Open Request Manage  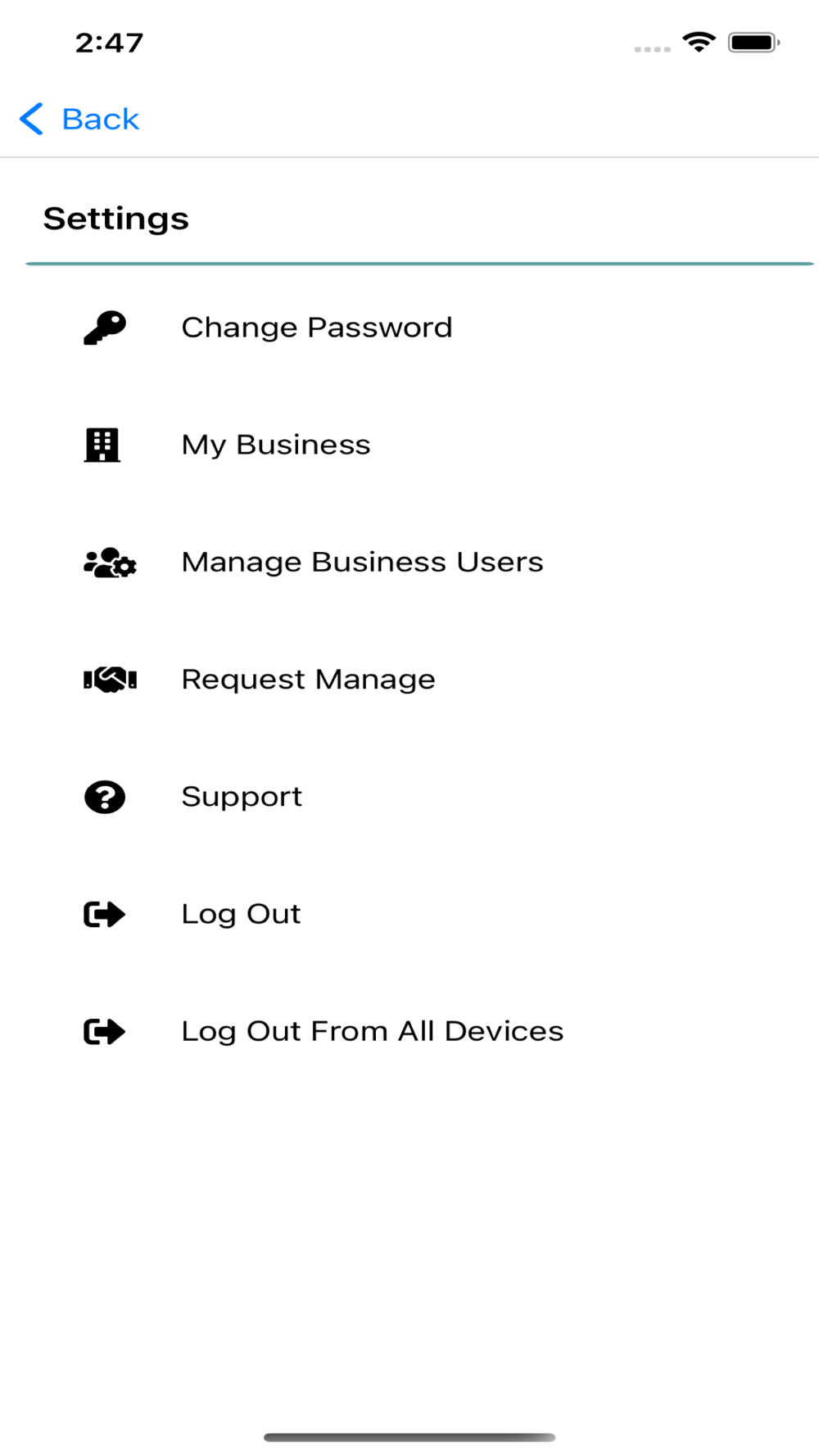coord(409,679)
